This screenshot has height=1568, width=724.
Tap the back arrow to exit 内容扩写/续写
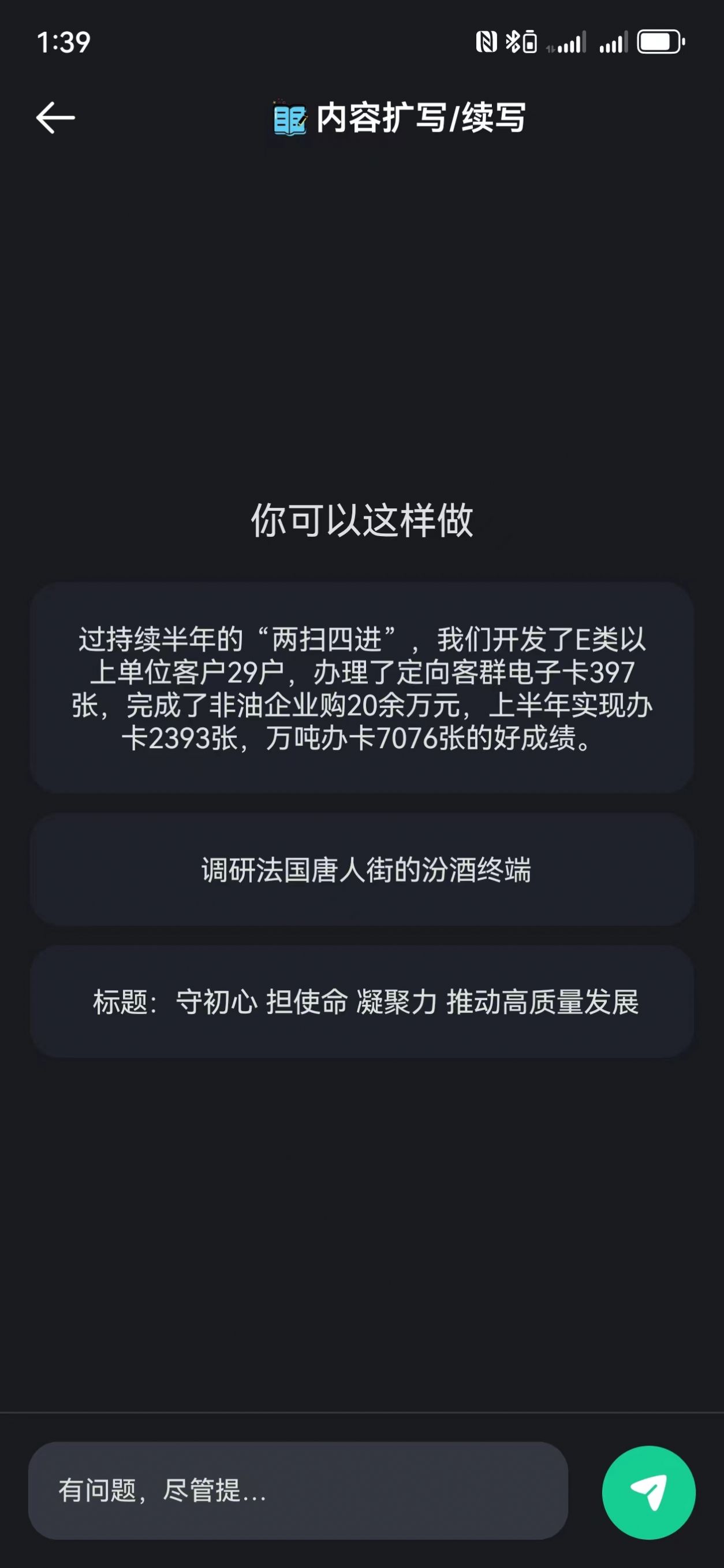[54, 118]
